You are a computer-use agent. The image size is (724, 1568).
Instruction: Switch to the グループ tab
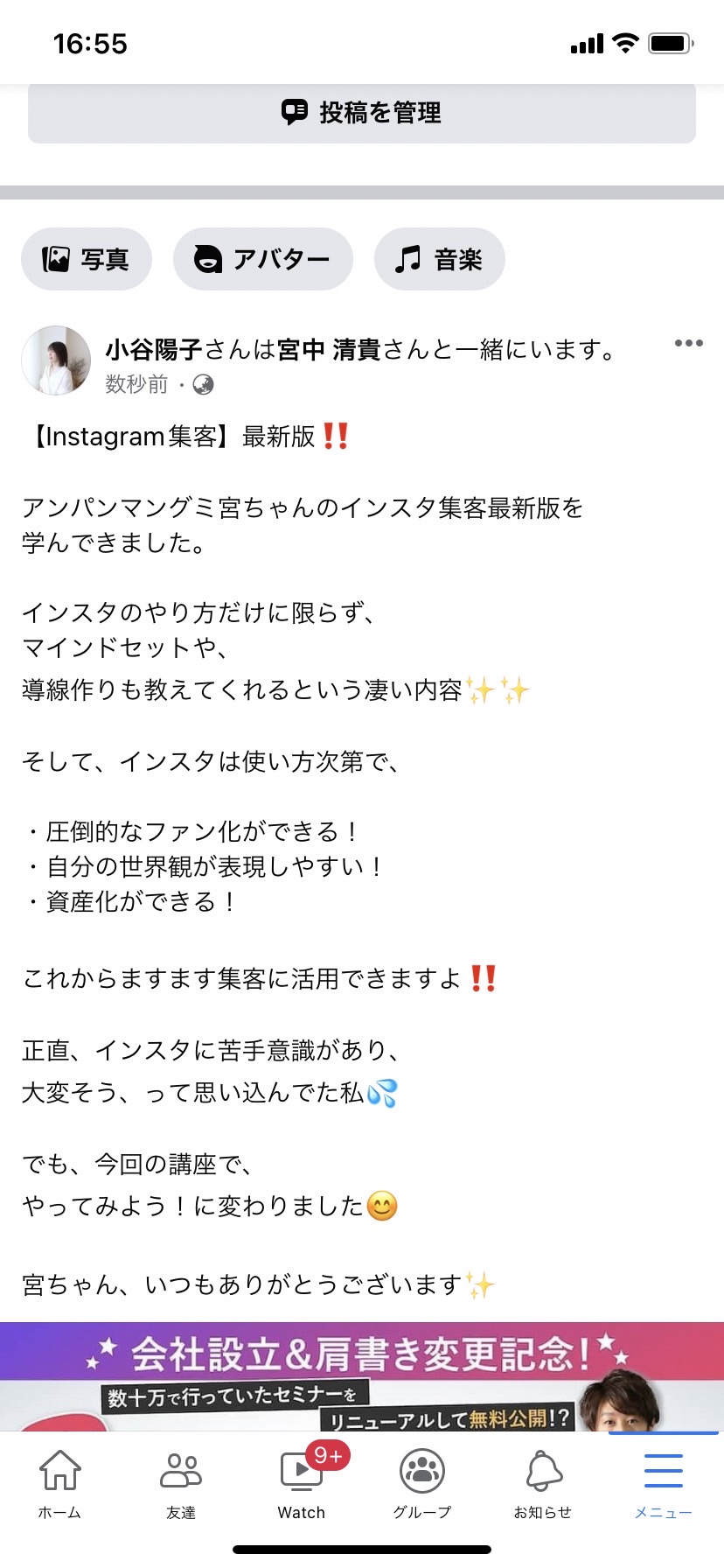coord(422,1484)
